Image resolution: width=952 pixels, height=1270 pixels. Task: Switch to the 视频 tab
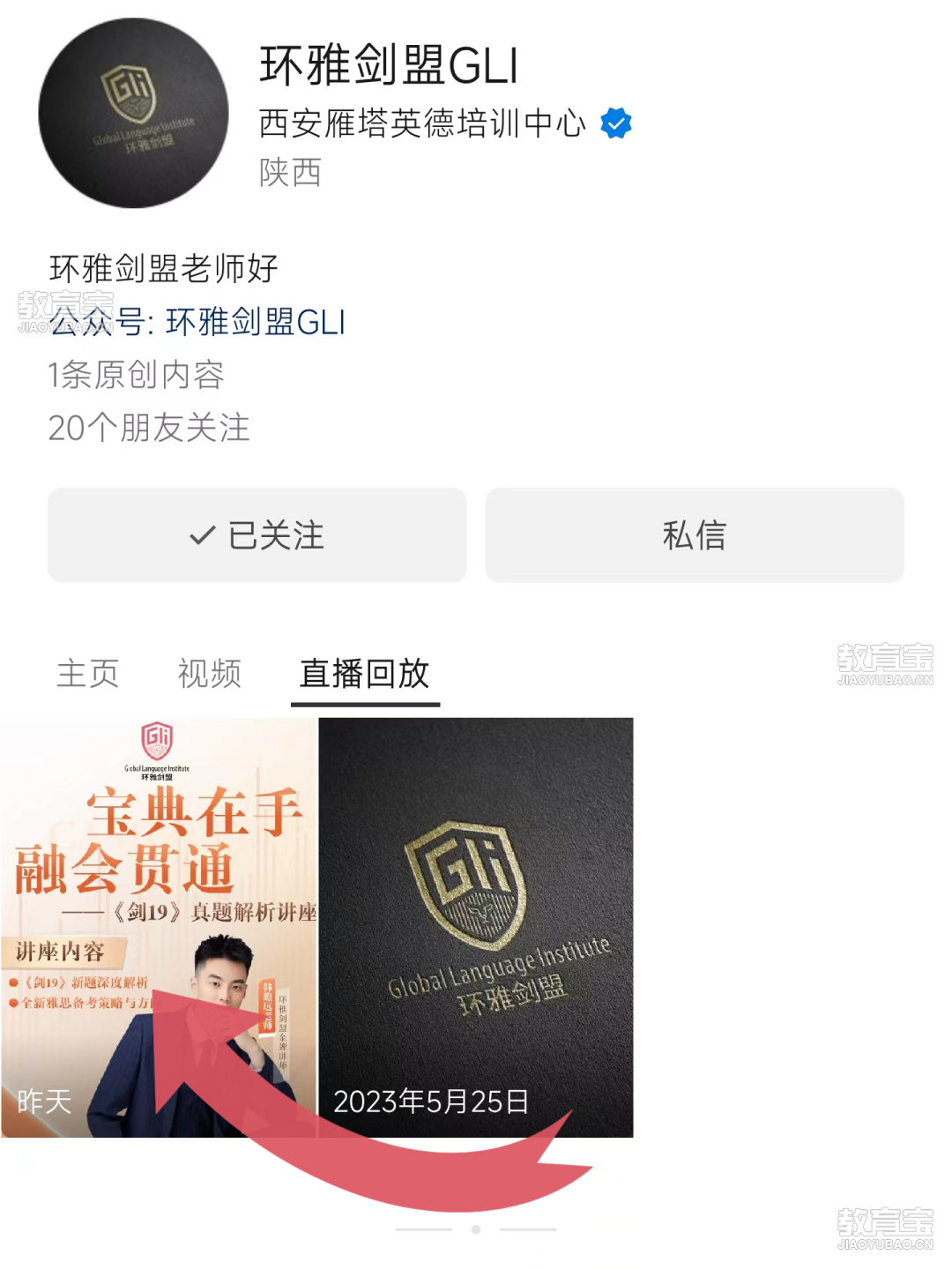pyautogui.click(x=210, y=674)
